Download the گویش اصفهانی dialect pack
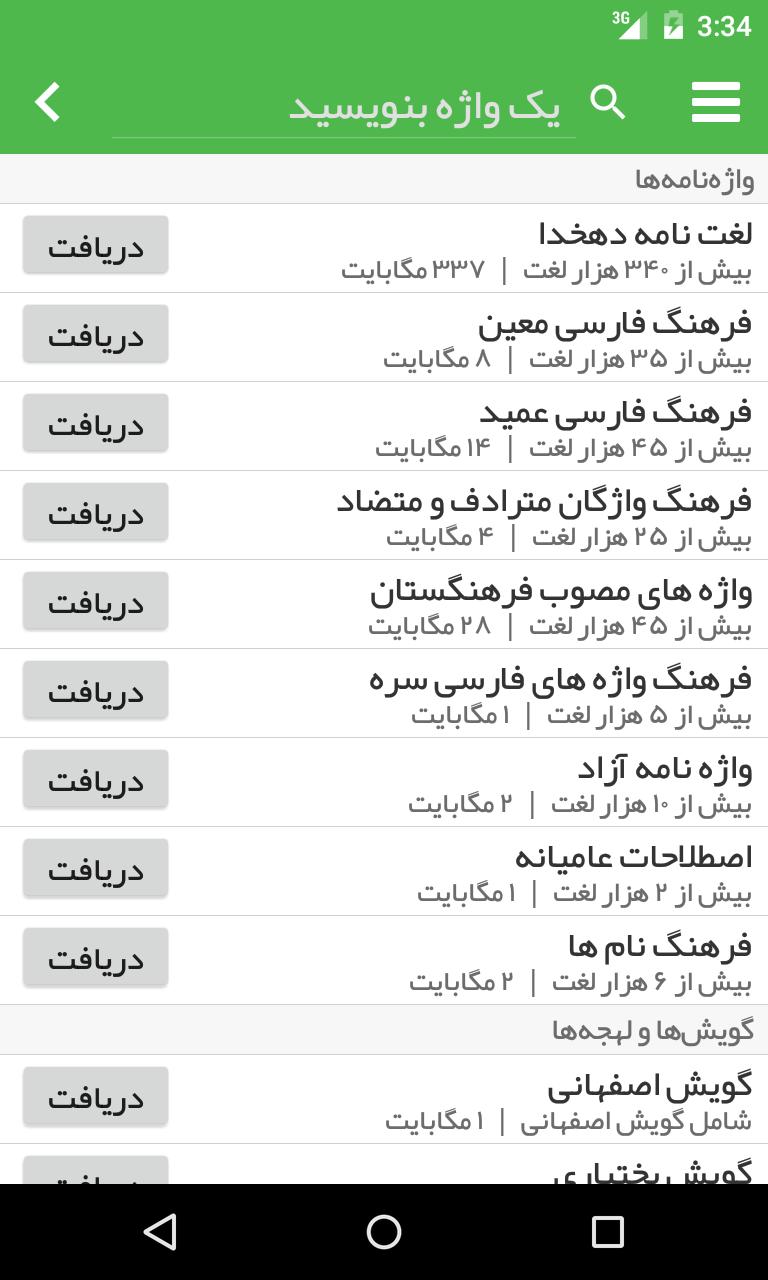The image size is (768, 1280). pos(96,1096)
